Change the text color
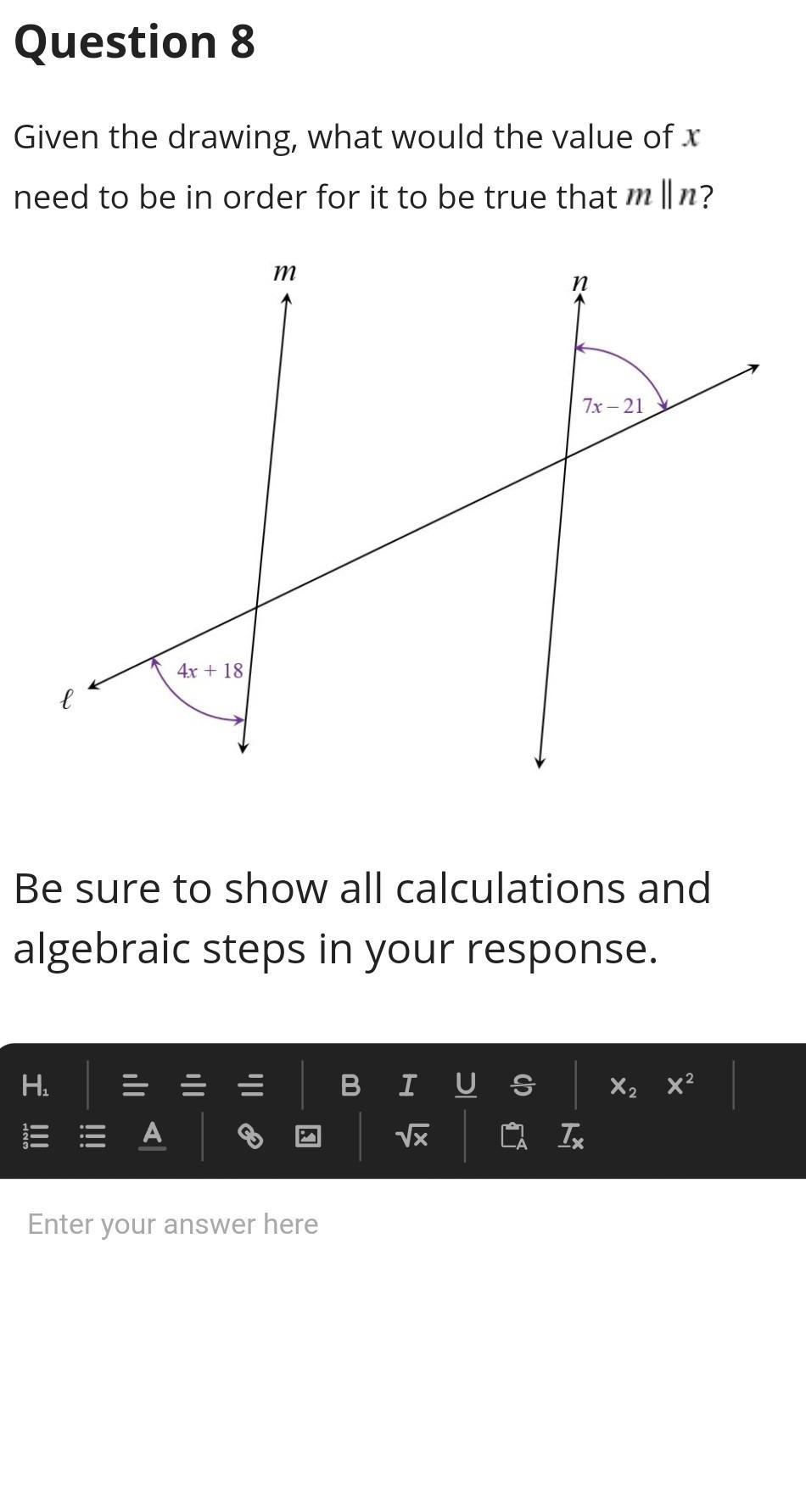 tap(152, 1135)
